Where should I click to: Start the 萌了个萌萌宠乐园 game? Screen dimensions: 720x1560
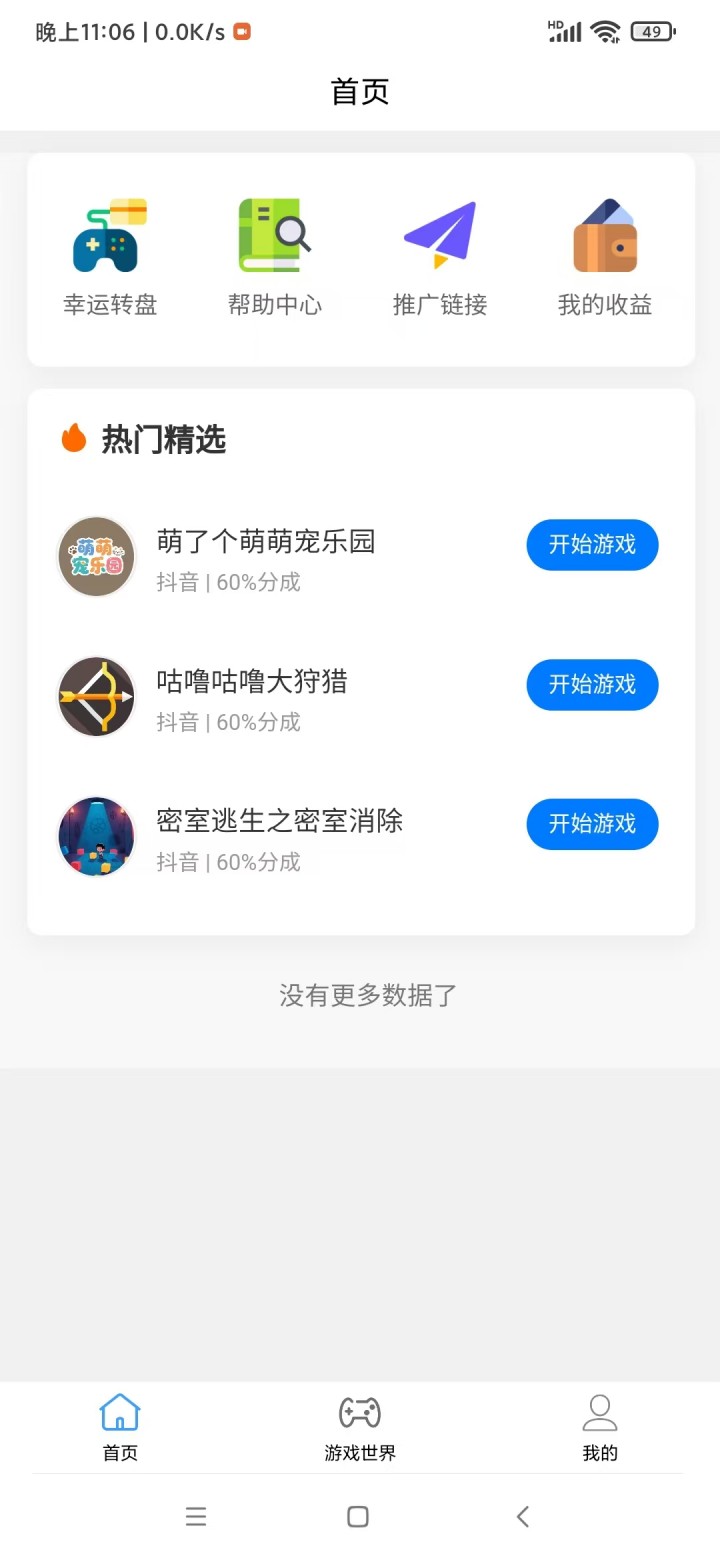click(x=592, y=545)
